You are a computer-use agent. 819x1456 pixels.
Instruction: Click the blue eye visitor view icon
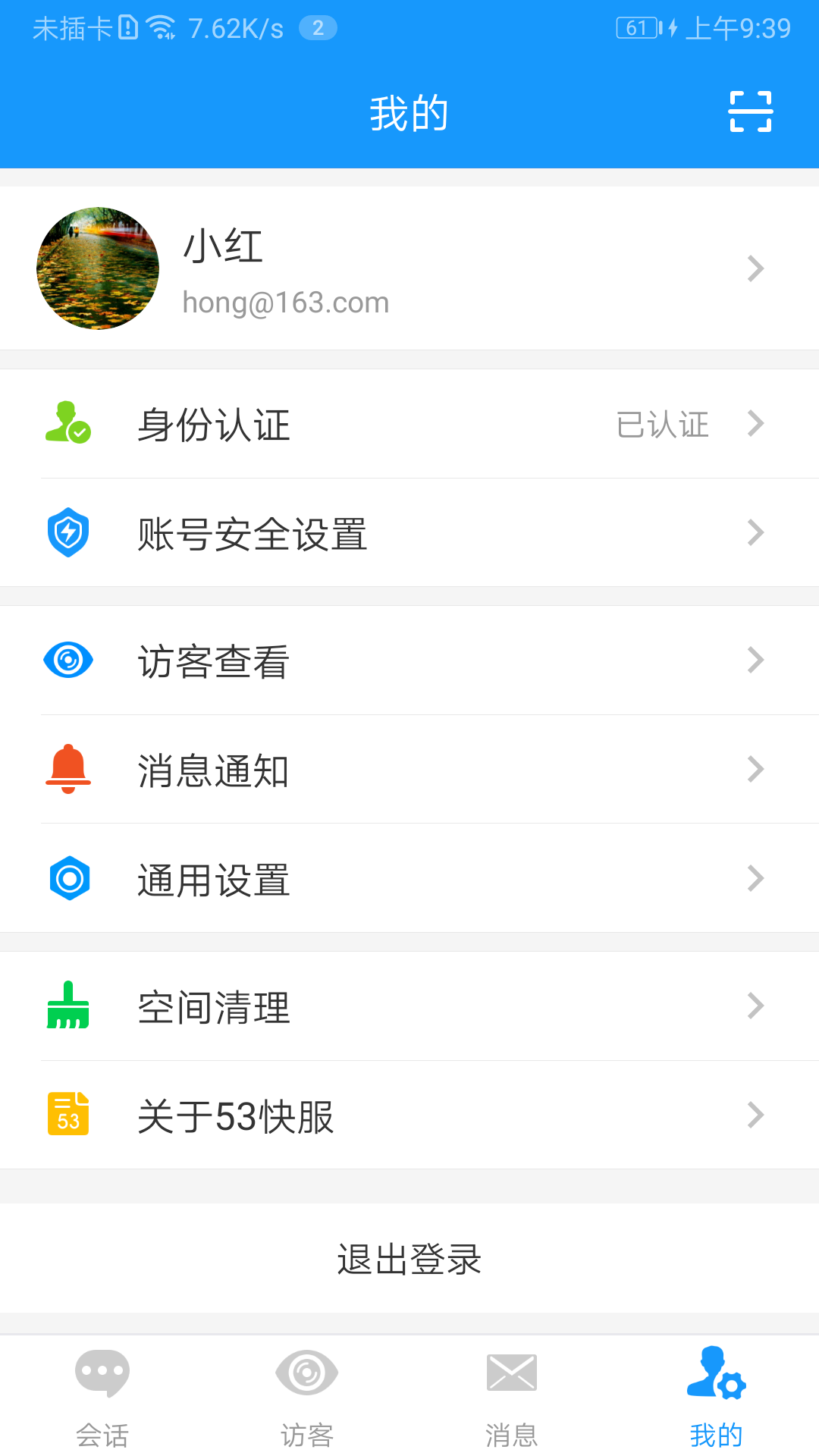[68, 660]
